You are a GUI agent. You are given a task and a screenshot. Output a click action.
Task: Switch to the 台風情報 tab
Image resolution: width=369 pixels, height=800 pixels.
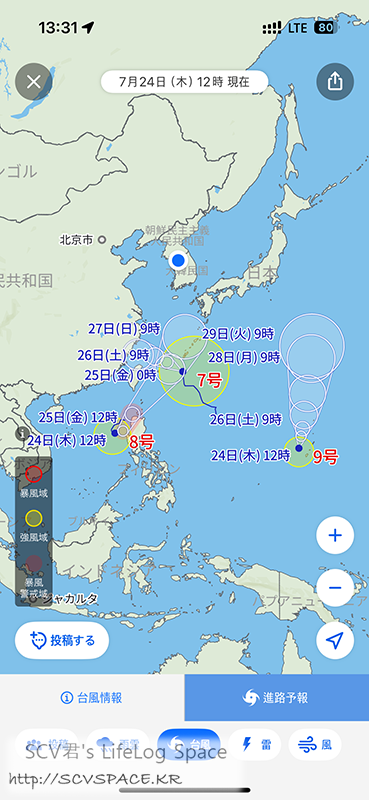point(92,697)
